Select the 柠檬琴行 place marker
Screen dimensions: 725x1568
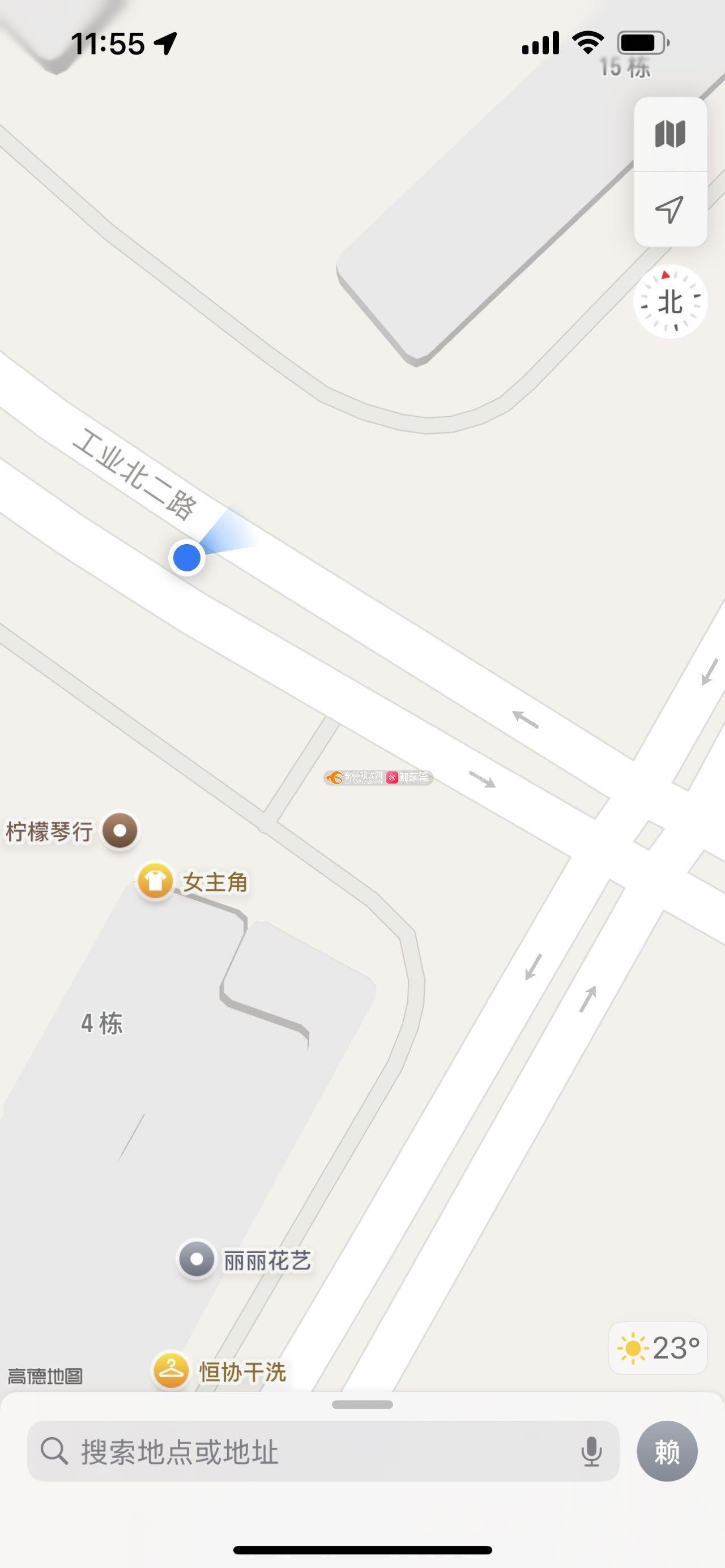(120, 830)
